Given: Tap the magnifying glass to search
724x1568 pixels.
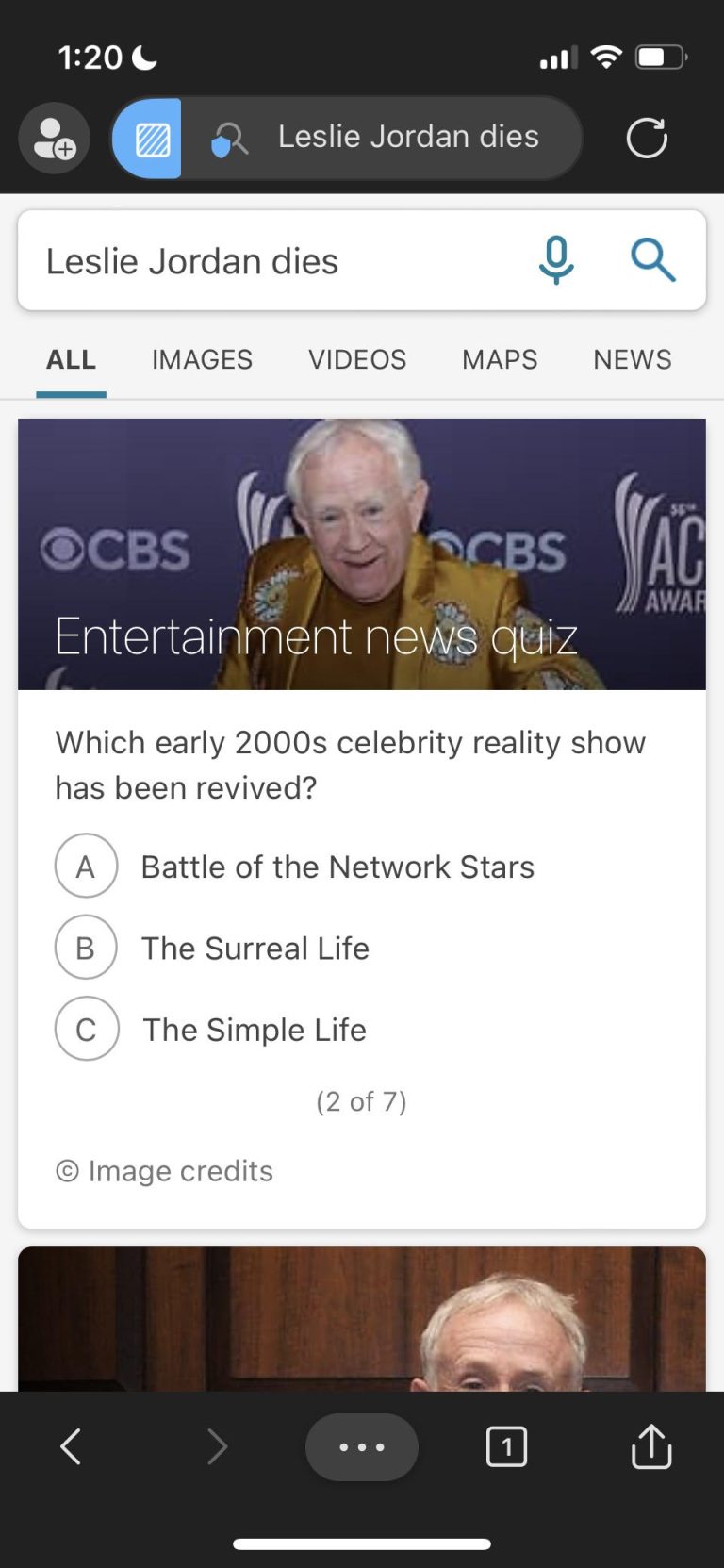Looking at the screenshot, I should 652,261.
